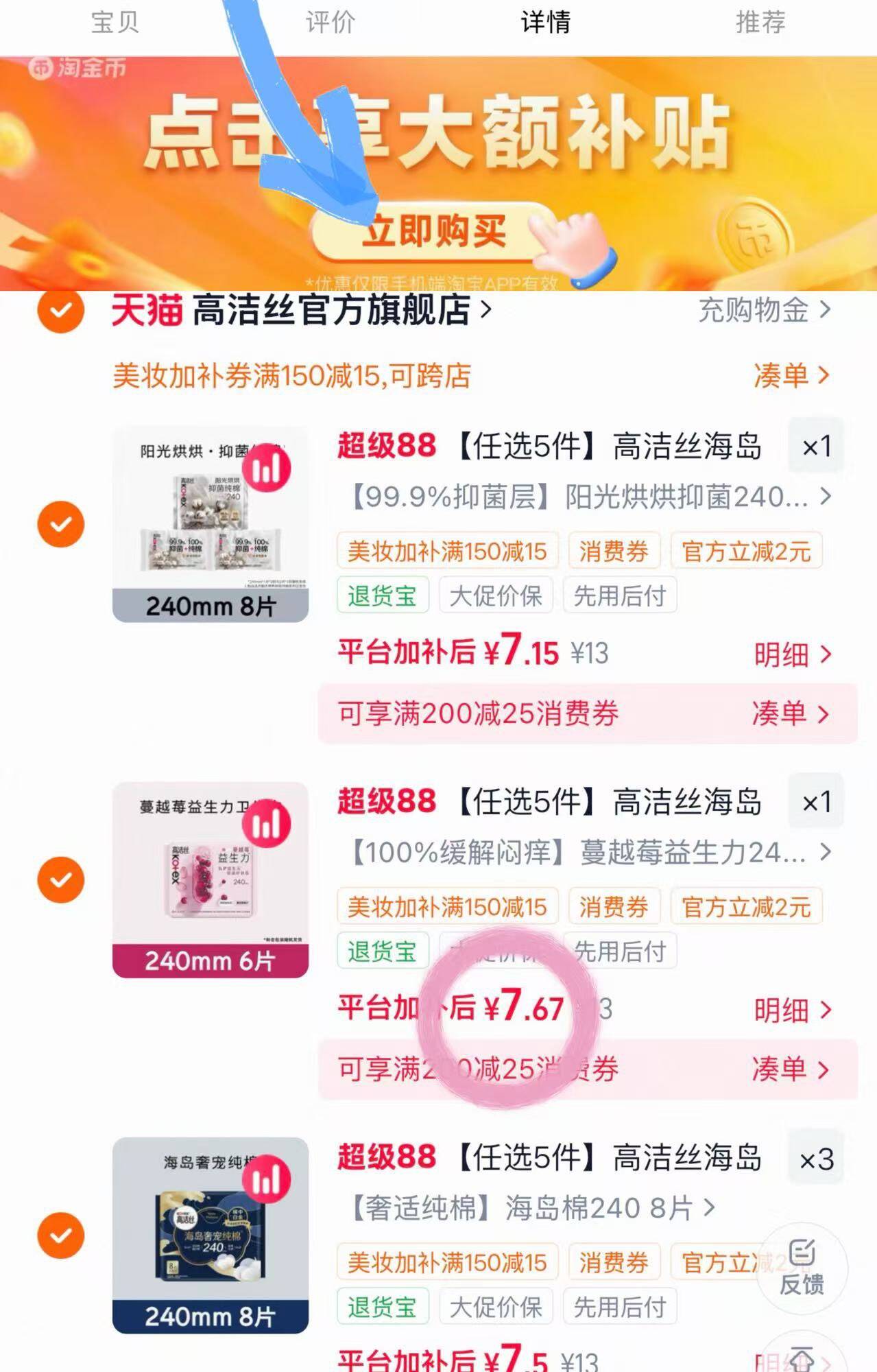Tap the 反馈 feedback floating button
This screenshot has height=1372, width=877.
tap(802, 1268)
